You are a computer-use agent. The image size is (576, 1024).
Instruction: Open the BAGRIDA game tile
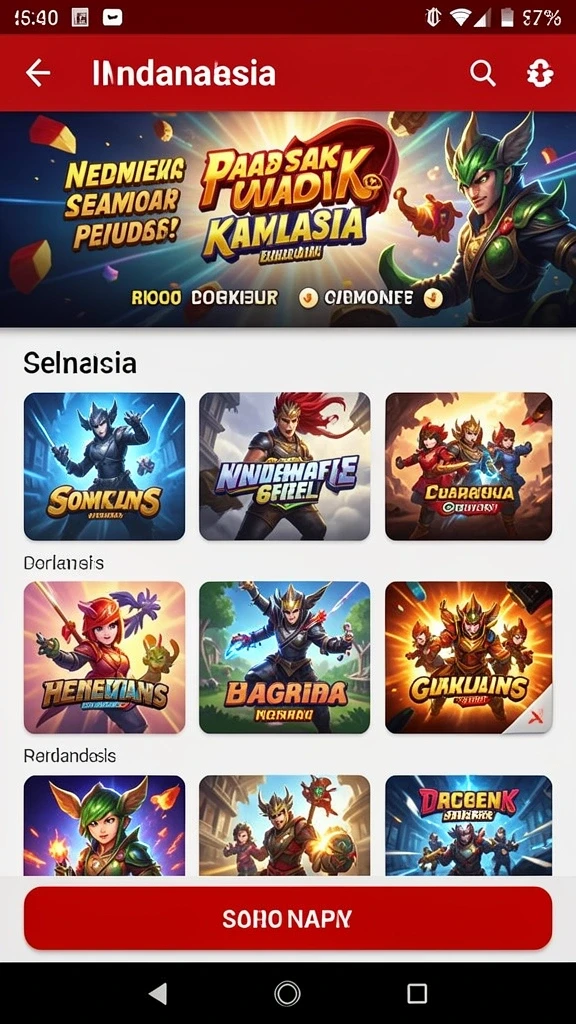point(285,658)
